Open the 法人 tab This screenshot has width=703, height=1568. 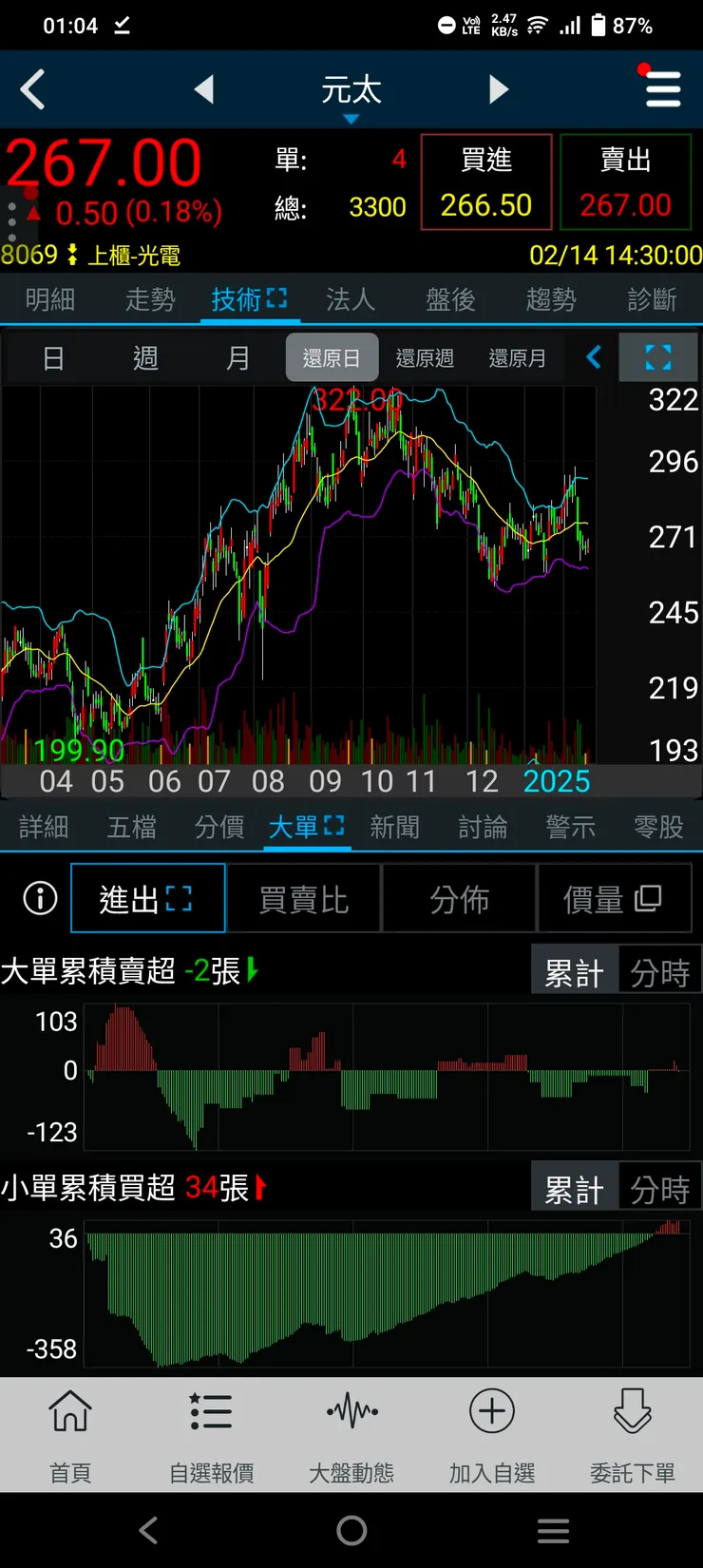click(x=350, y=300)
